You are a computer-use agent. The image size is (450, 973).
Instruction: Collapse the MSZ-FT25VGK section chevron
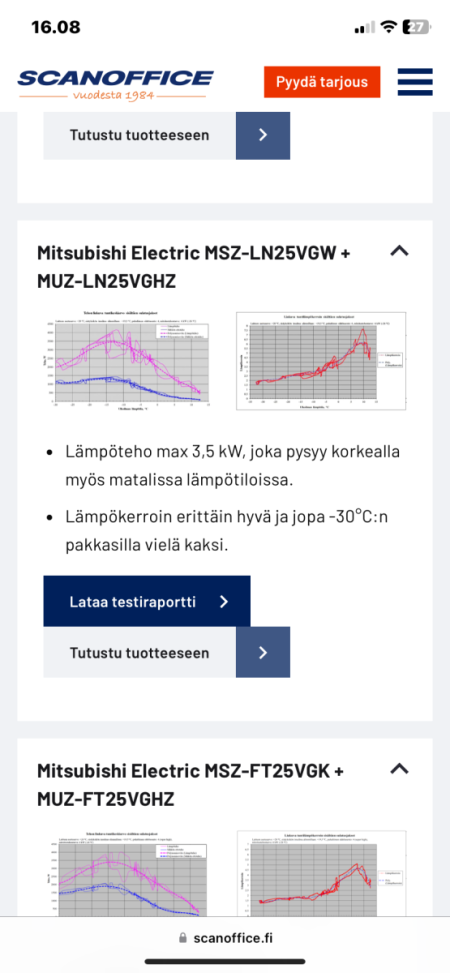click(399, 769)
